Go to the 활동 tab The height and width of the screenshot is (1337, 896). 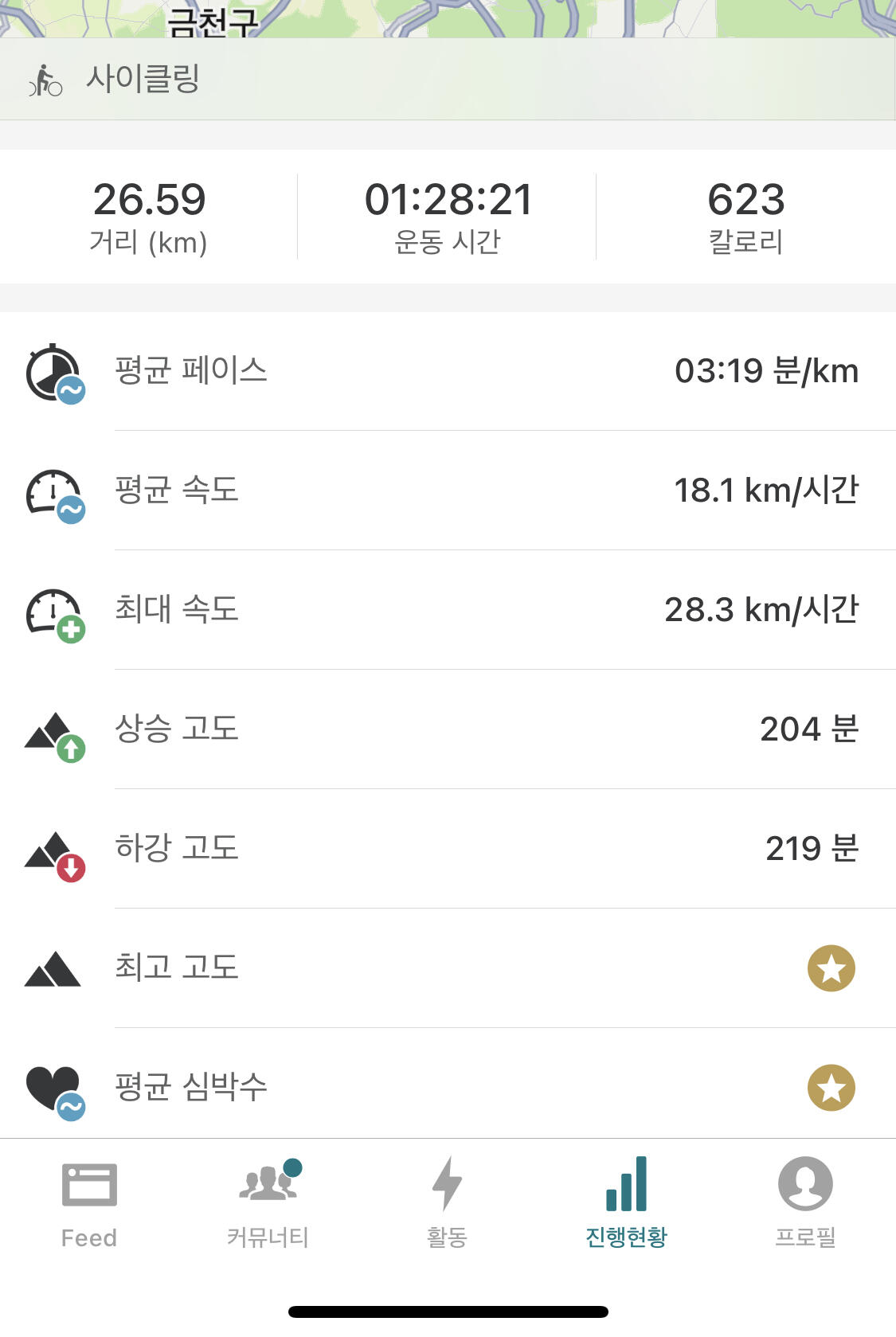447,1202
